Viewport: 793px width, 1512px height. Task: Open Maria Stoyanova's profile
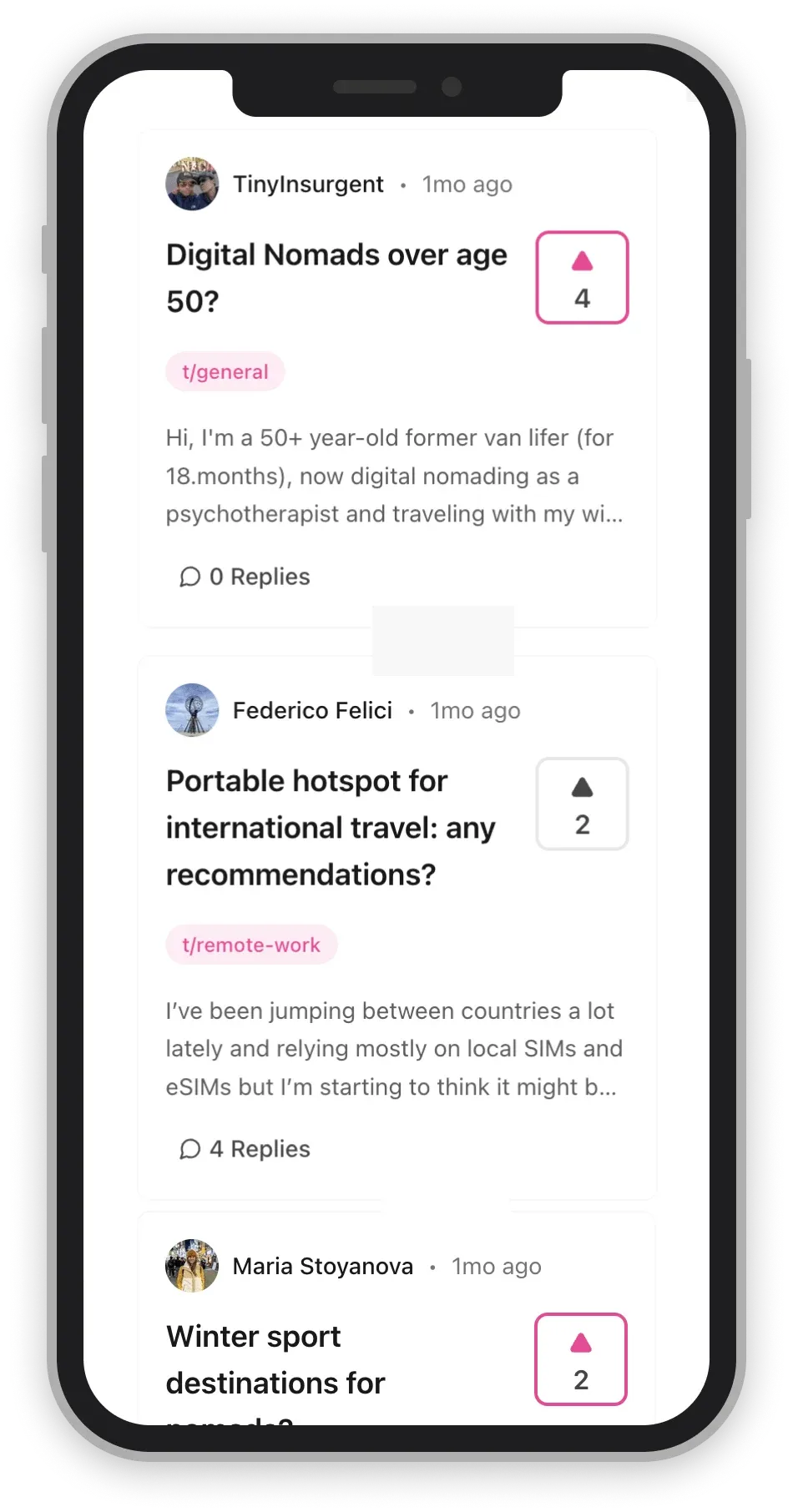coord(322,1267)
